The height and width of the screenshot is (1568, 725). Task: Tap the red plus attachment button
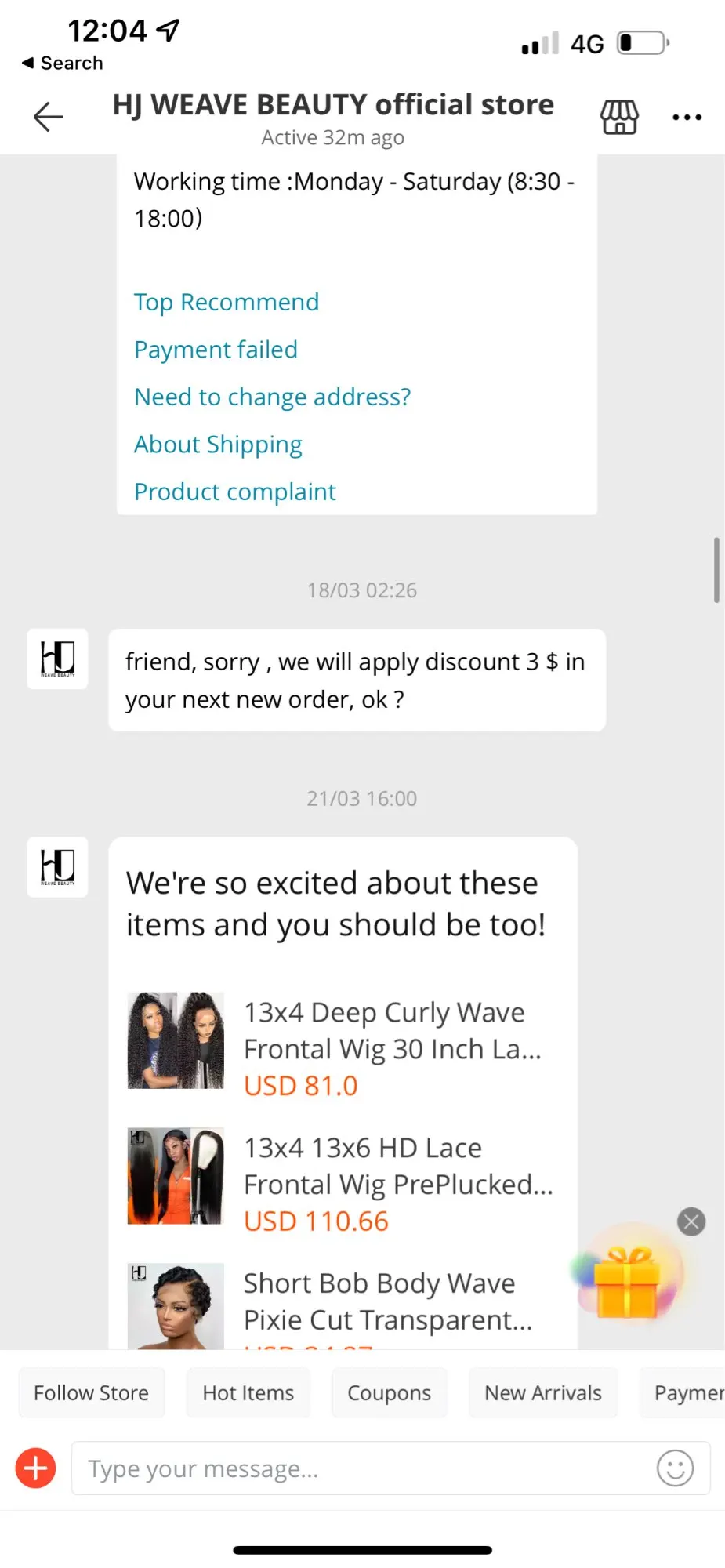click(x=35, y=1468)
